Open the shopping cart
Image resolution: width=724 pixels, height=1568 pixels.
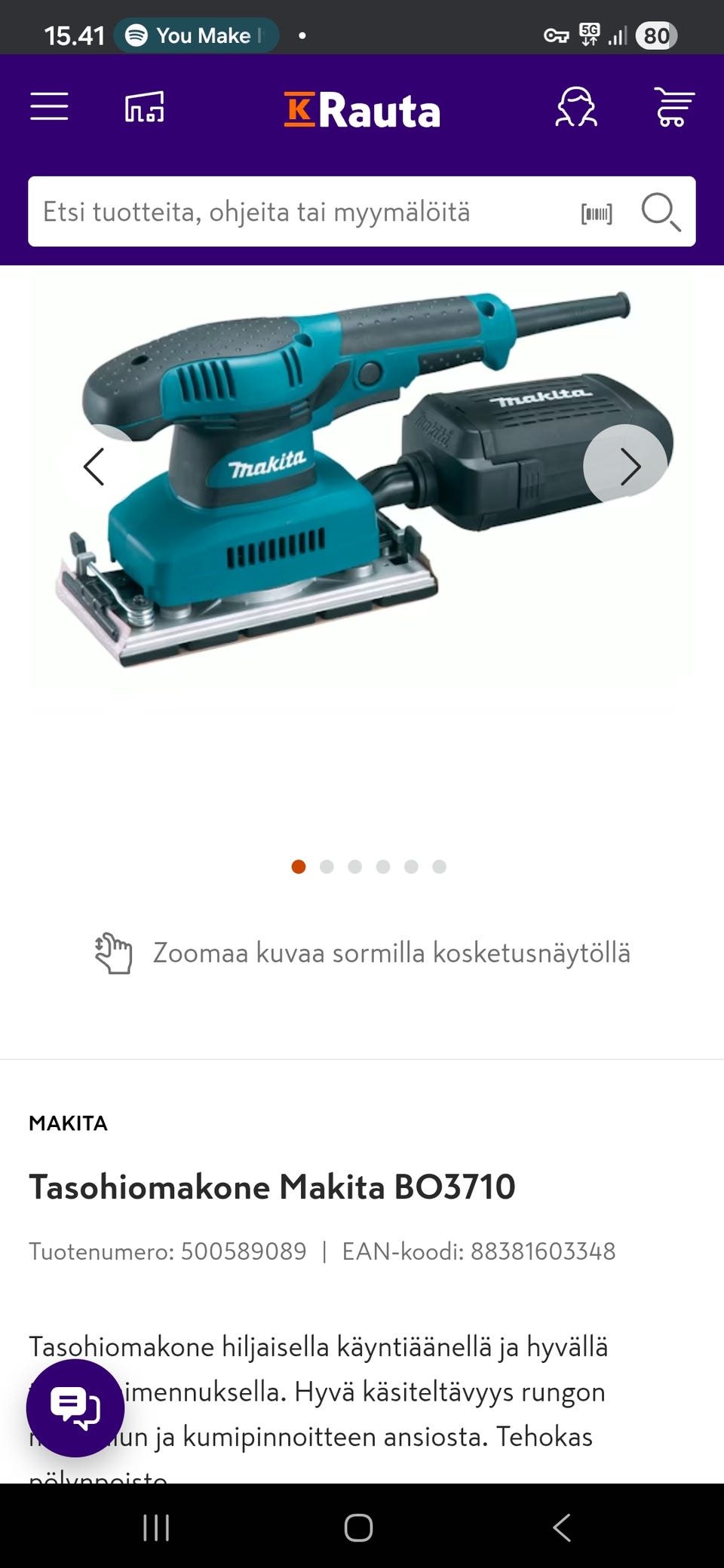673,109
